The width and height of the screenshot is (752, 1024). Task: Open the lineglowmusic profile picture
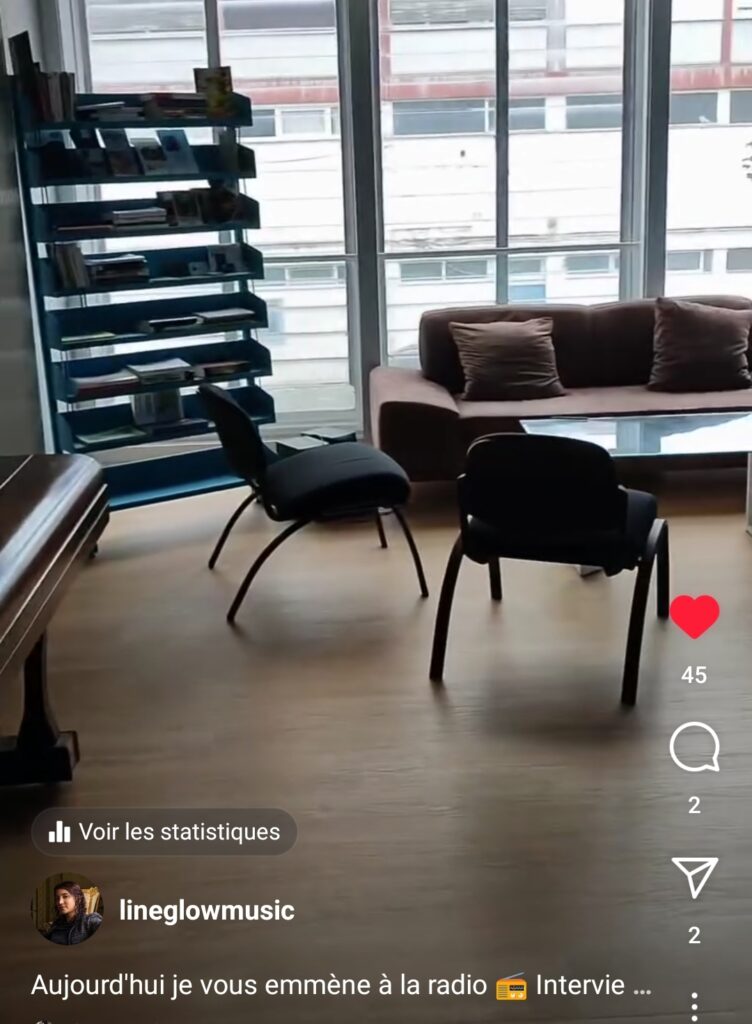coord(69,909)
